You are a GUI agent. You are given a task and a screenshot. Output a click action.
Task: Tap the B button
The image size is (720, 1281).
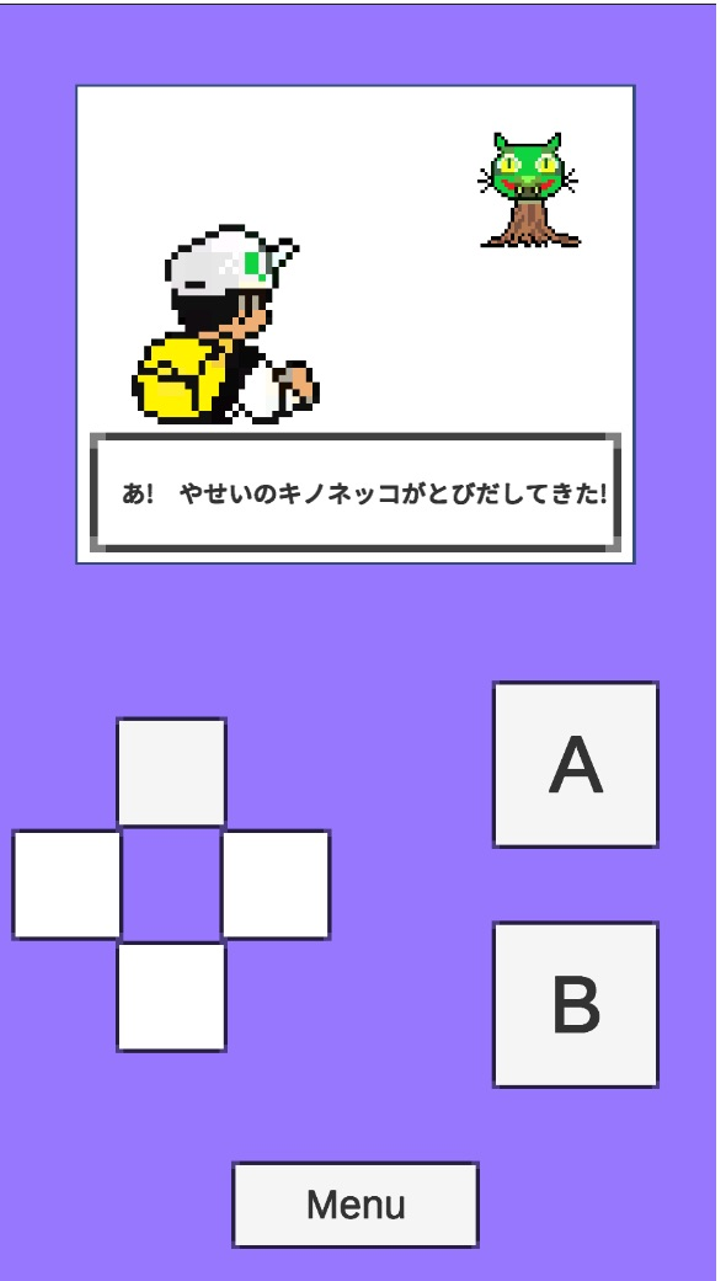click(x=575, y=1004)
